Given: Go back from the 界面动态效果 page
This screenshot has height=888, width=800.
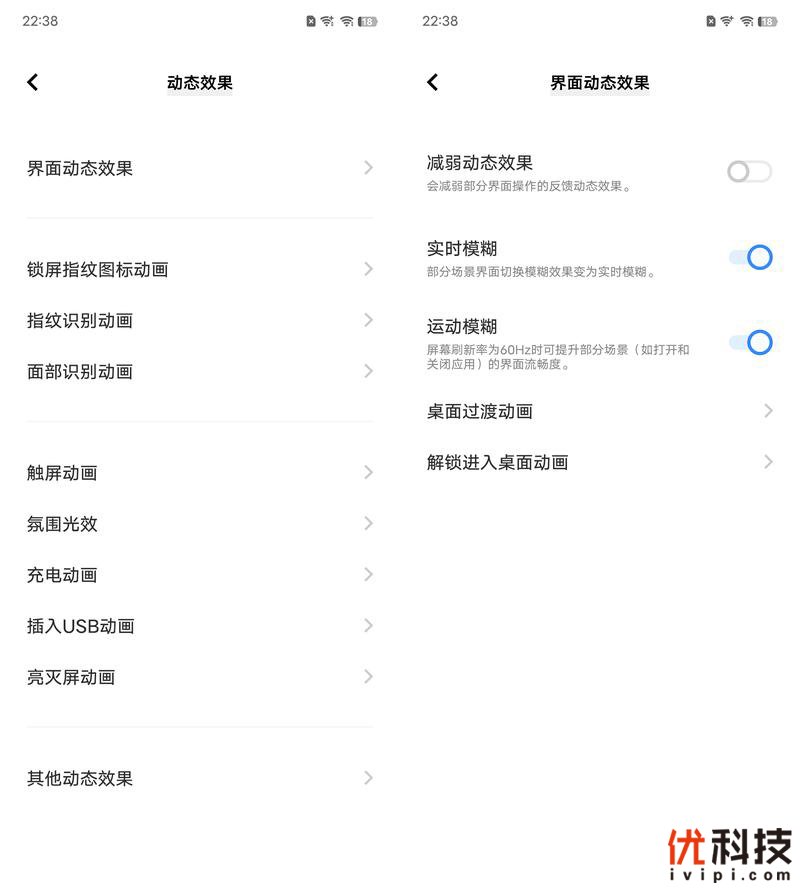Looking at the screenshot, I should [433, 82].
